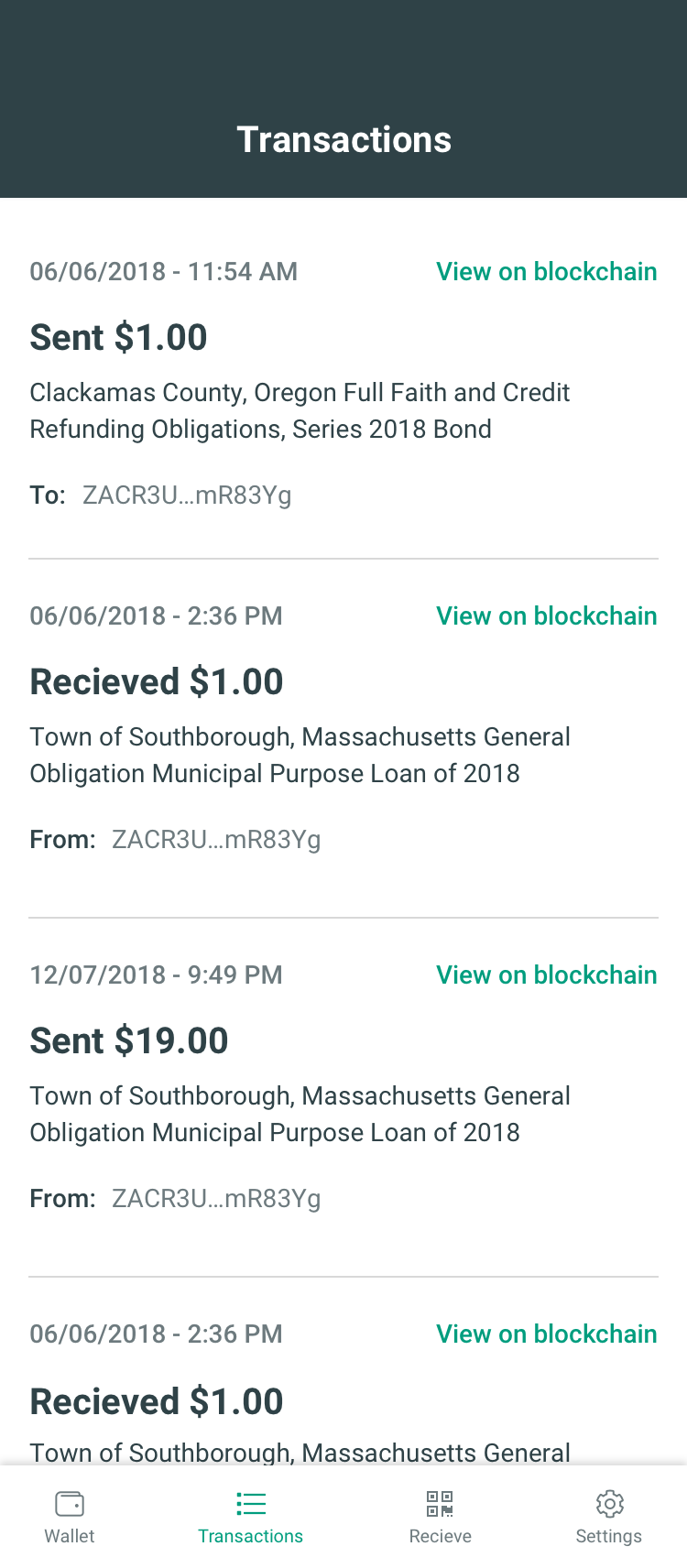This screenshot has height=1568, width=687.
Task: Open the Recieve QR tab
Action: pyautogui.click(x=440, y=1518)
